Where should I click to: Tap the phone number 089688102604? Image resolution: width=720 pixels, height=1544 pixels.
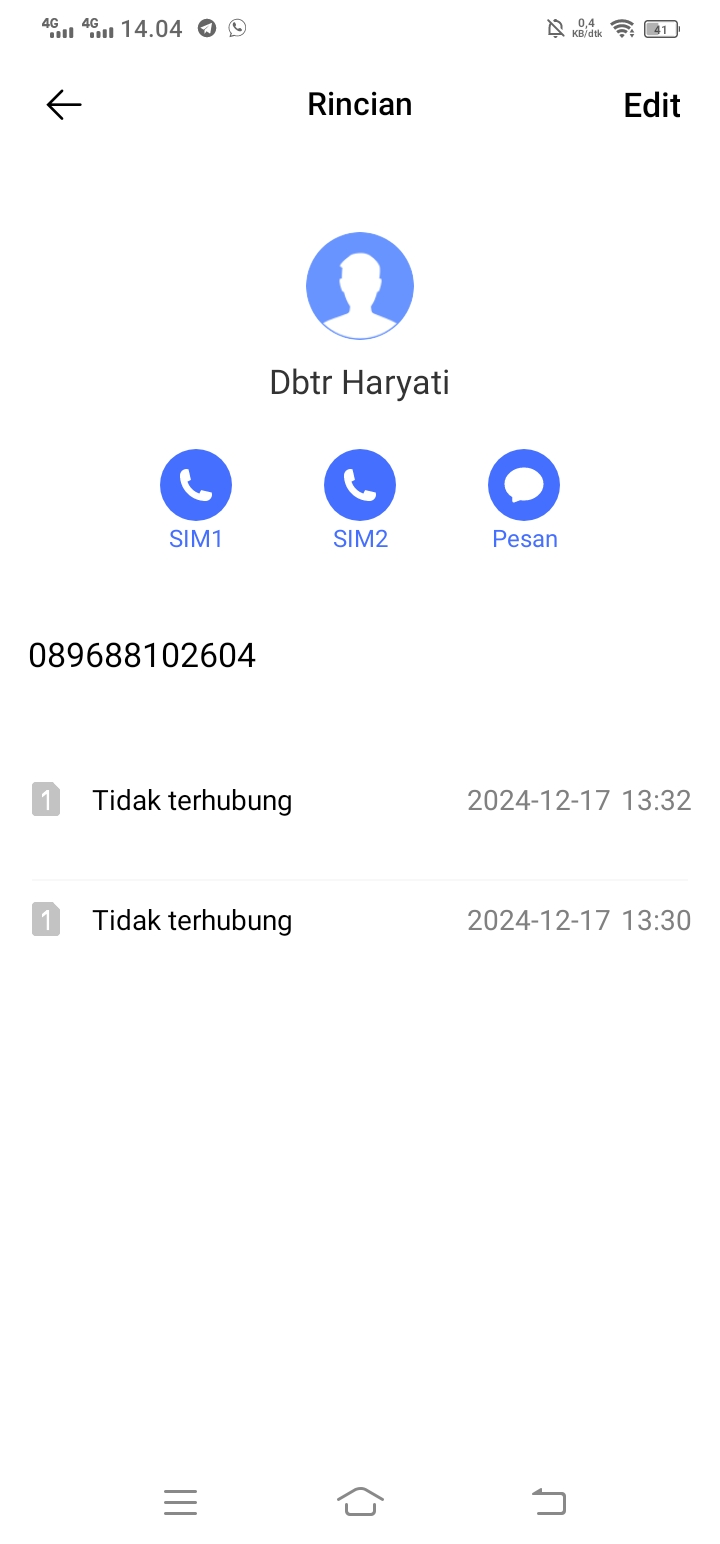coord(142,656)
